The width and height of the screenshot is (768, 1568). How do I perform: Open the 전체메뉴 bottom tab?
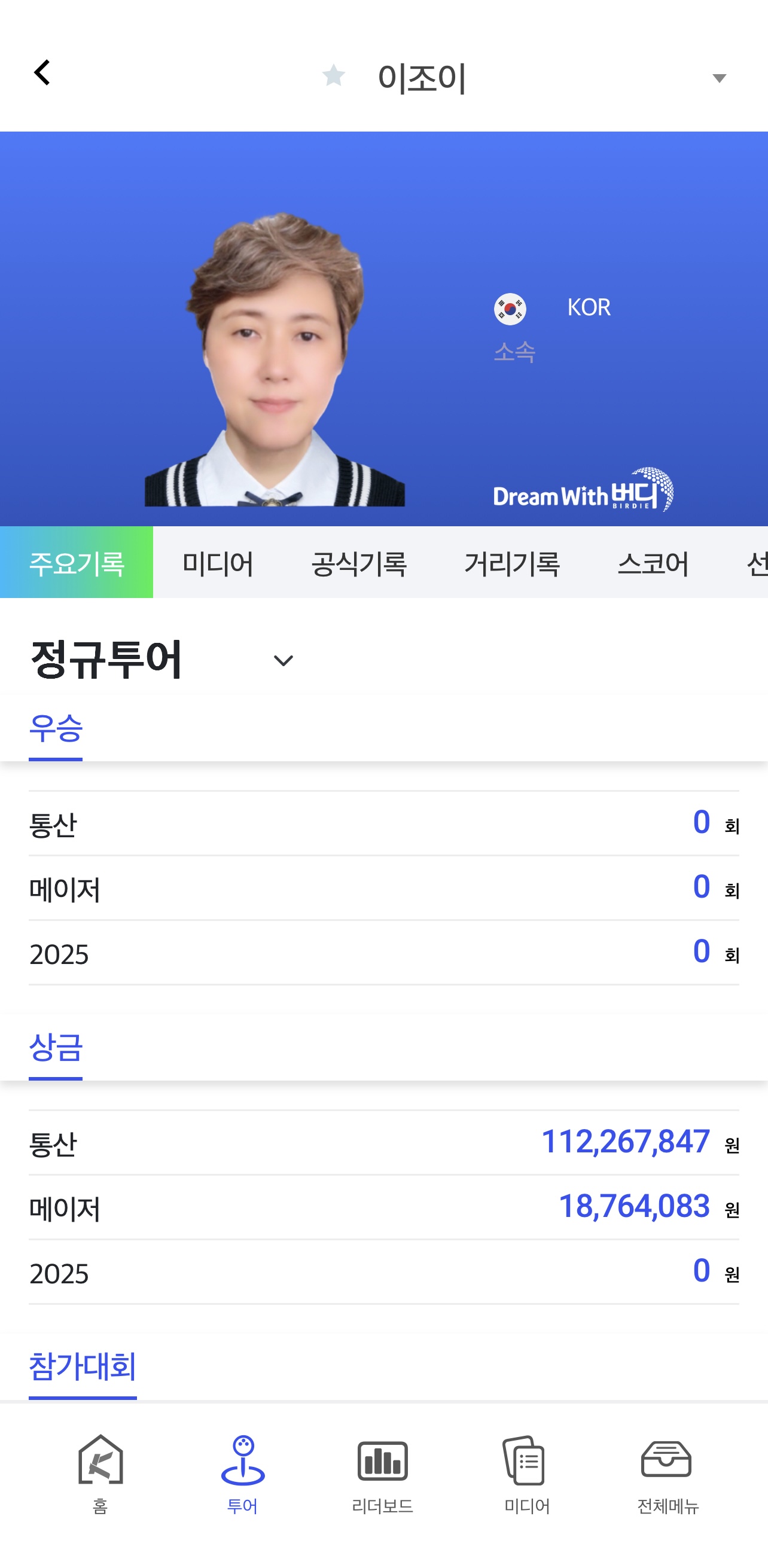(x=668, y=1474)
